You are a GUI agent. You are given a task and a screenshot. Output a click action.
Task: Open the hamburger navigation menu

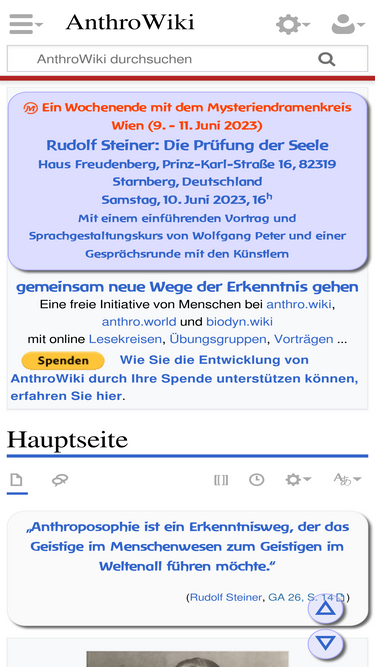click(x=26, y=24)
